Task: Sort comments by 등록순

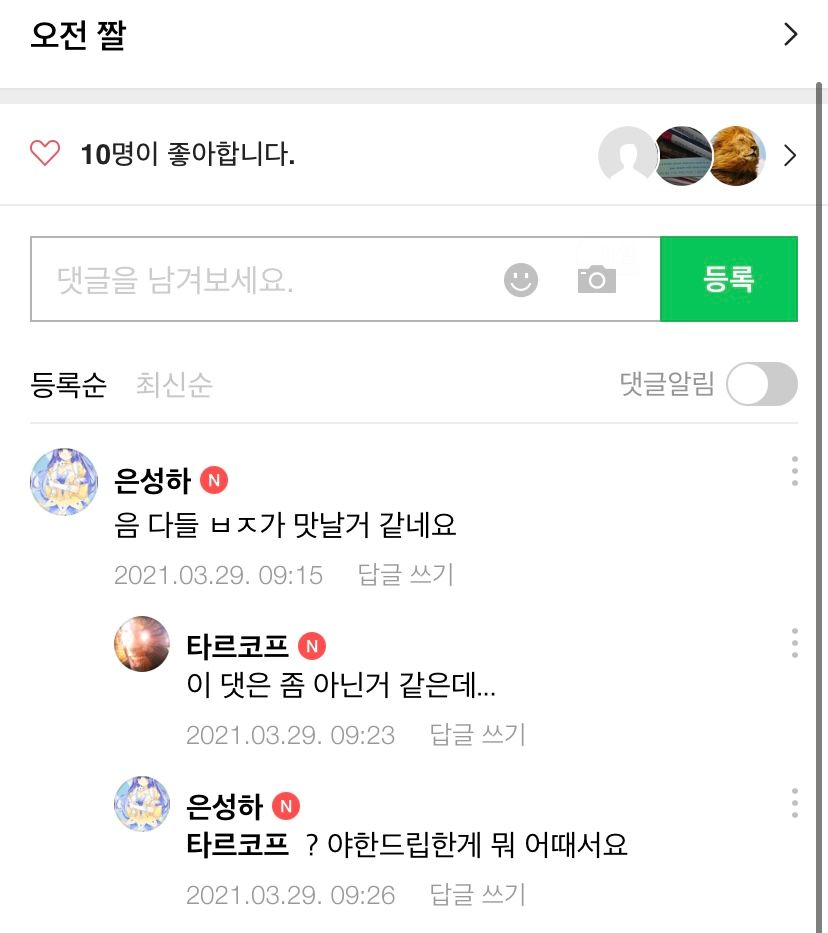Action: pos(68,385)
